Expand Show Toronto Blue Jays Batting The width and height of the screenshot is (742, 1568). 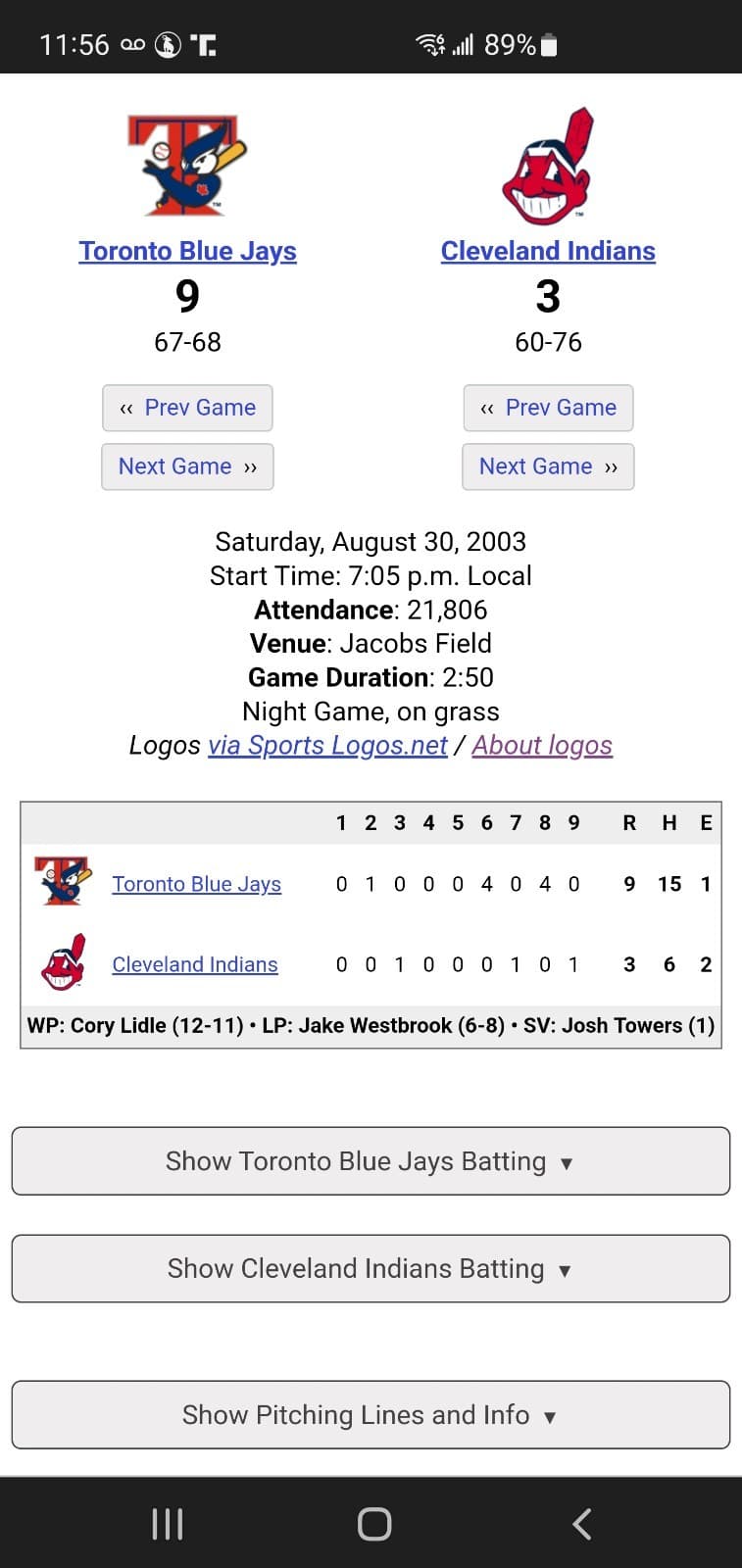pos(371,1161)
